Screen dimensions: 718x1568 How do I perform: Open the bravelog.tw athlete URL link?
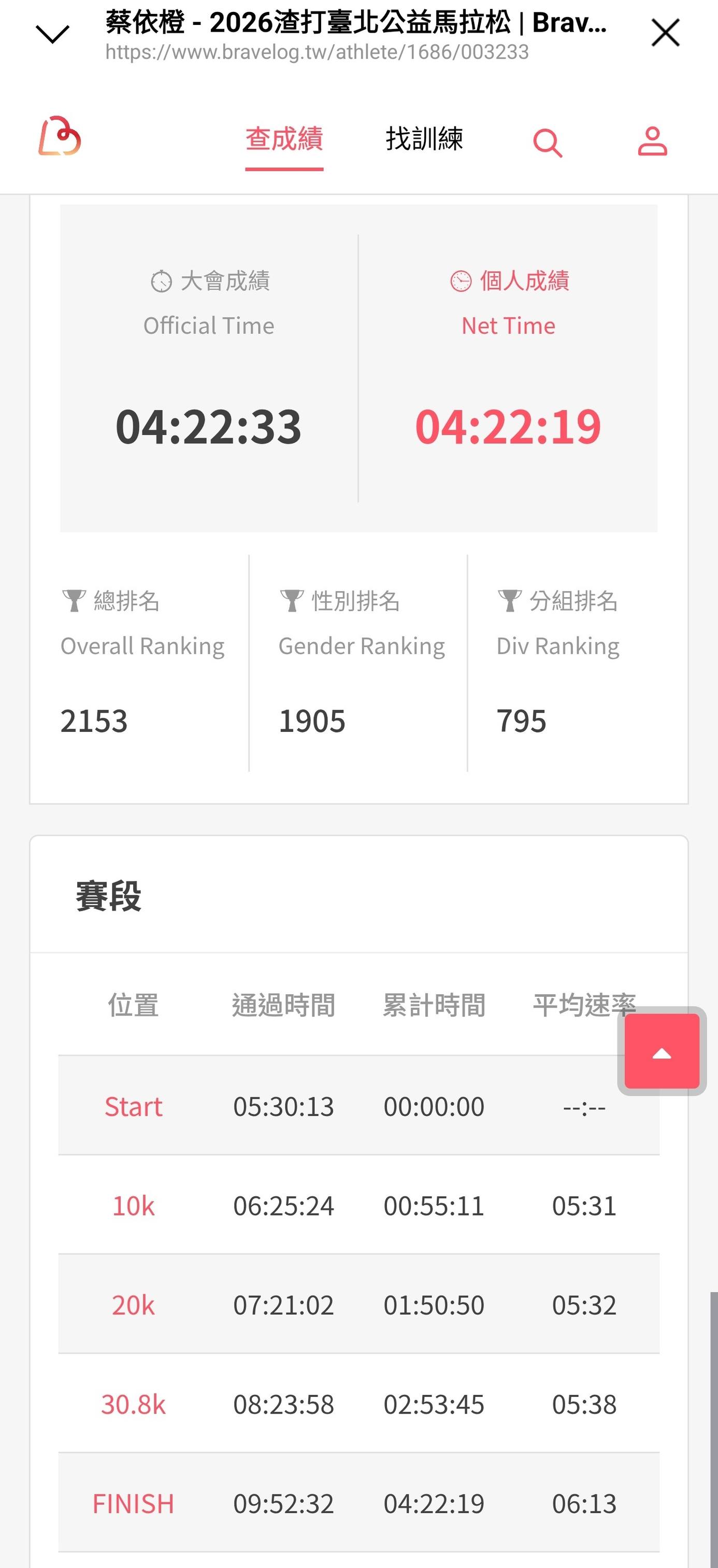pyautogui.click(x=317, y=54)
